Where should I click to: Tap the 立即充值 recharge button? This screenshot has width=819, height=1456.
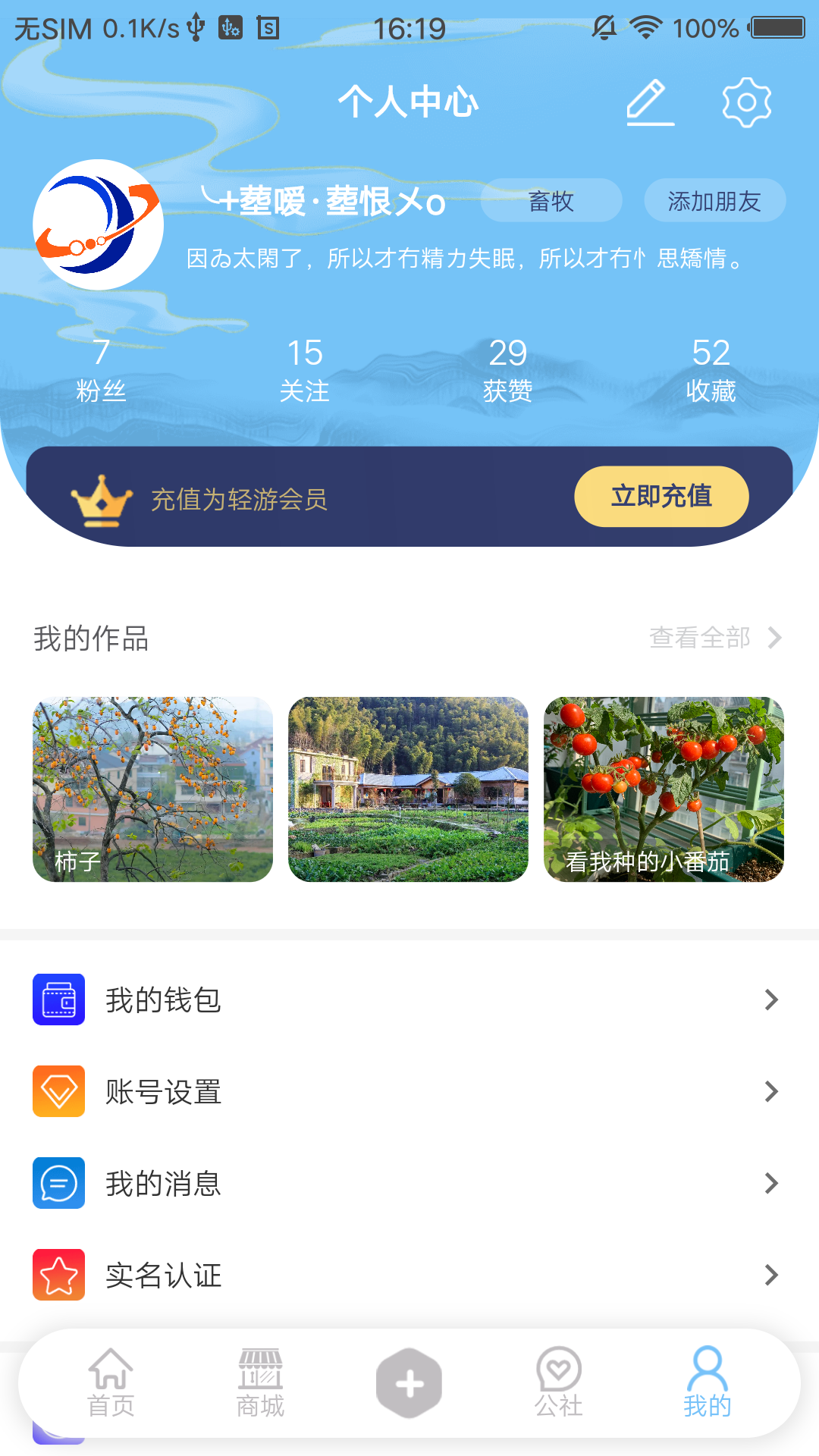[x=661, y=497]
